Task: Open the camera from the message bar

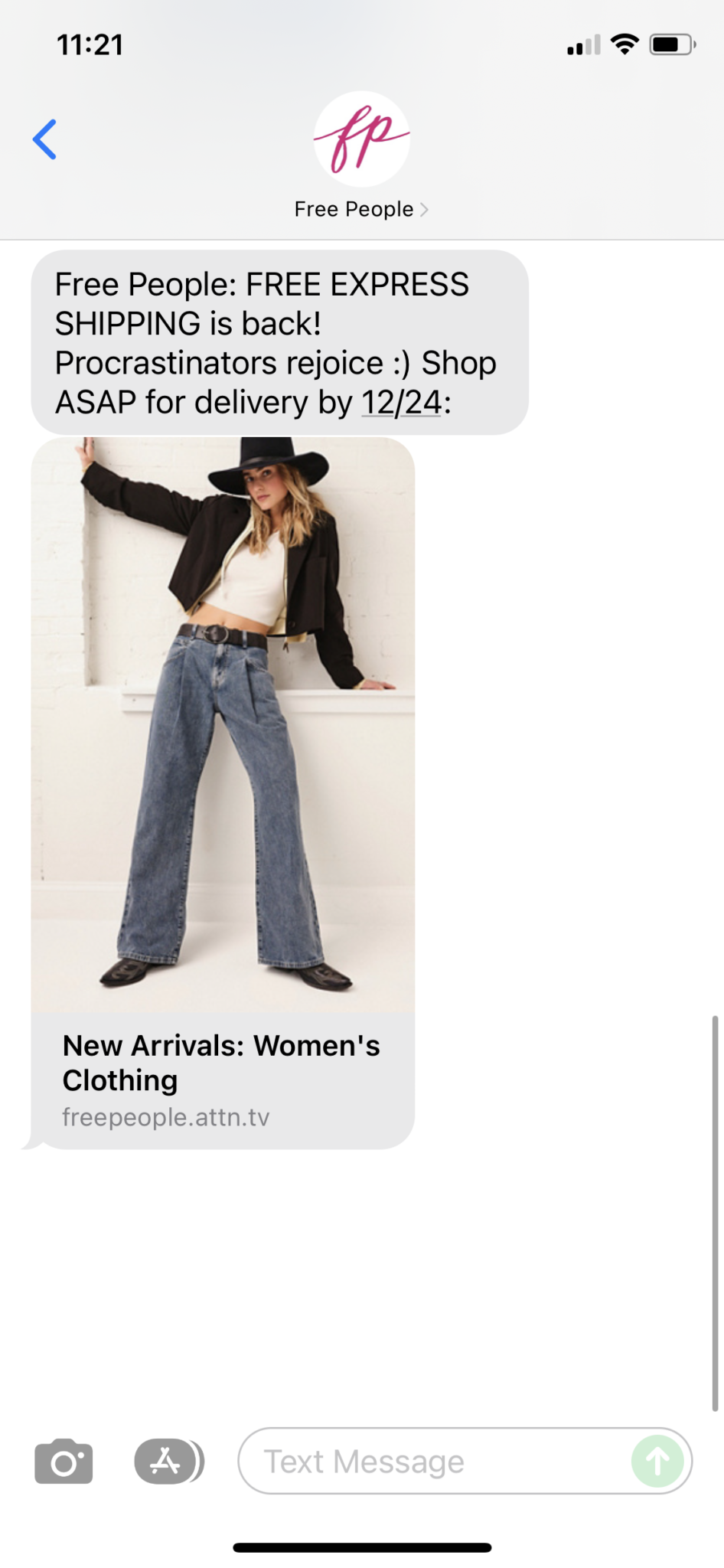Action: 64,1461
